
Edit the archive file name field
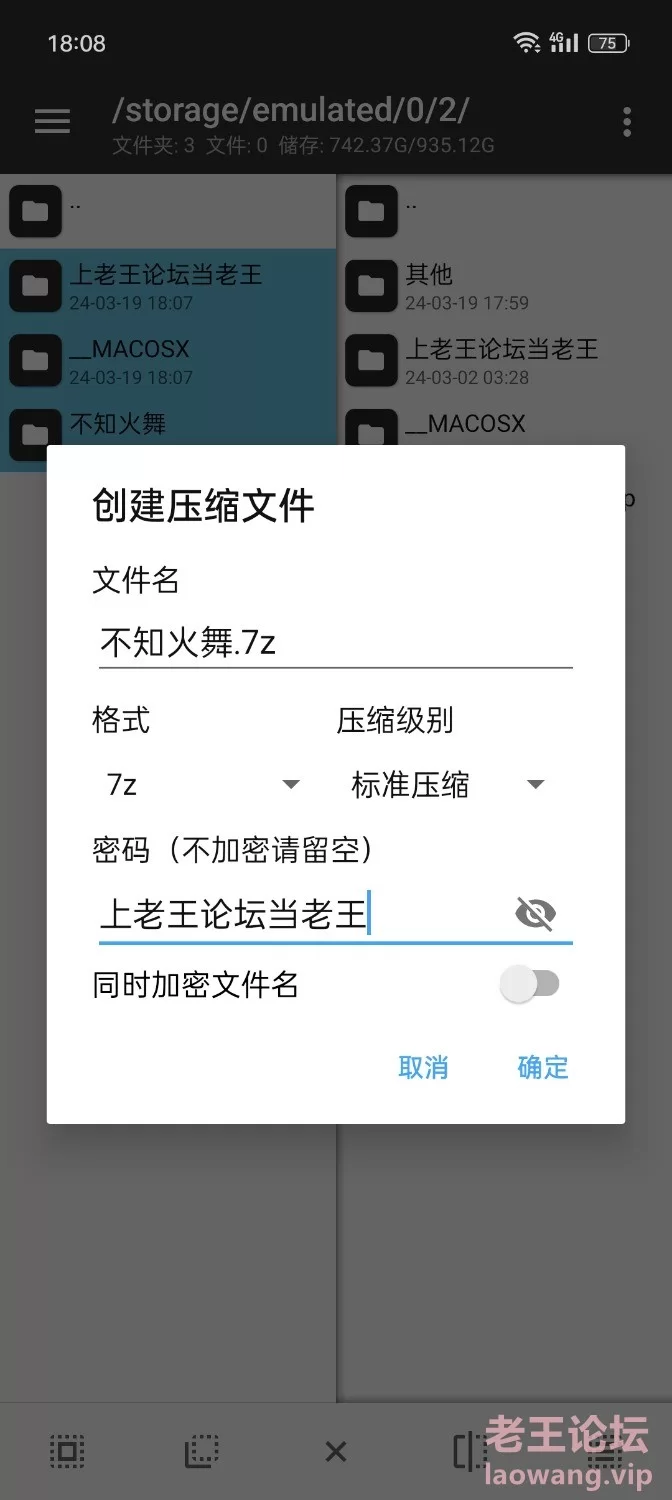pyautogui.click(x=334, y=642)
